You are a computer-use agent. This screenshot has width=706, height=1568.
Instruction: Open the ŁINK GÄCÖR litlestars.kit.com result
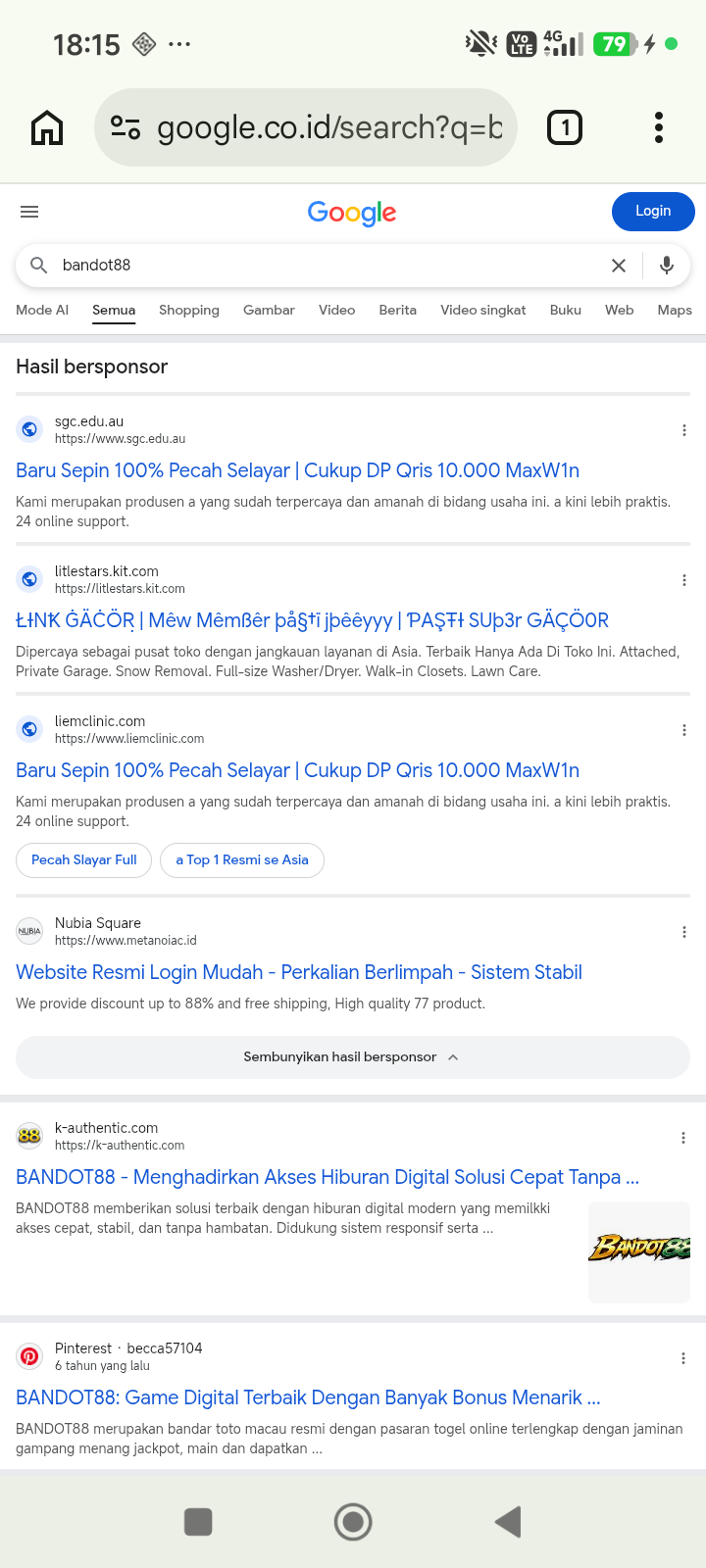(x=313, y=620)
